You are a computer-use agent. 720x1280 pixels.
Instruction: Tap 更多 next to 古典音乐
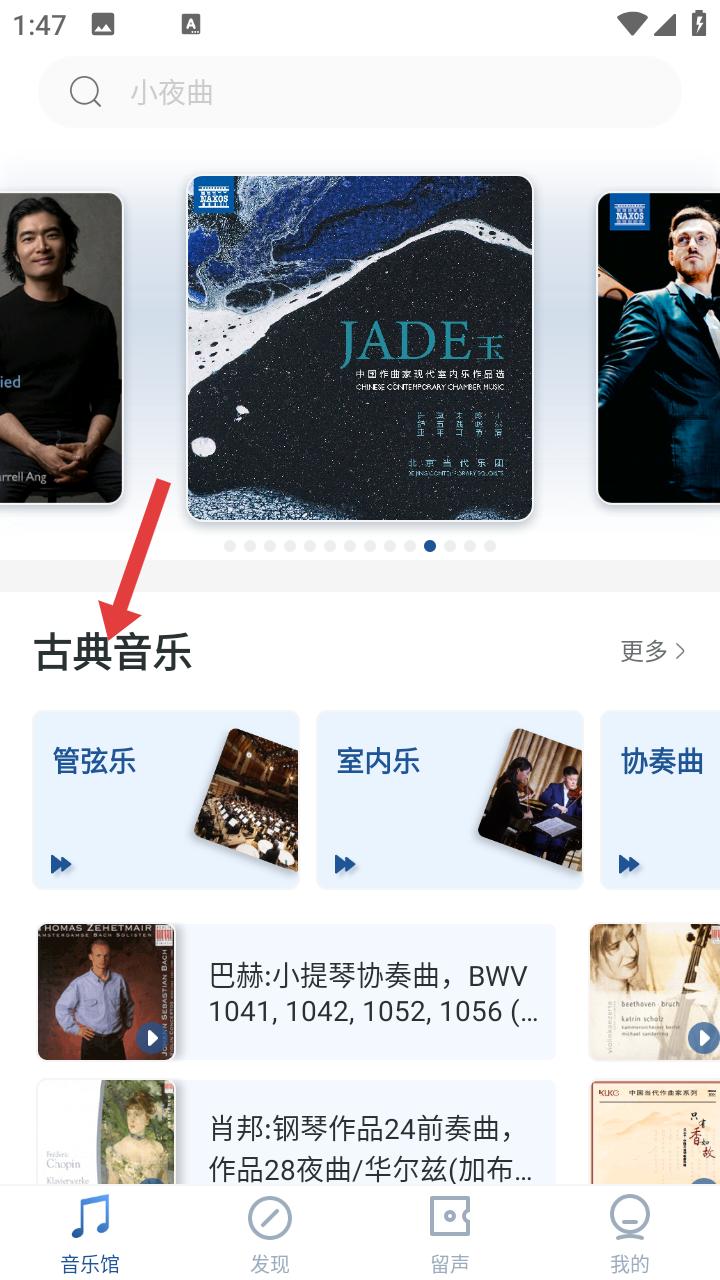(x=653, y=651)
